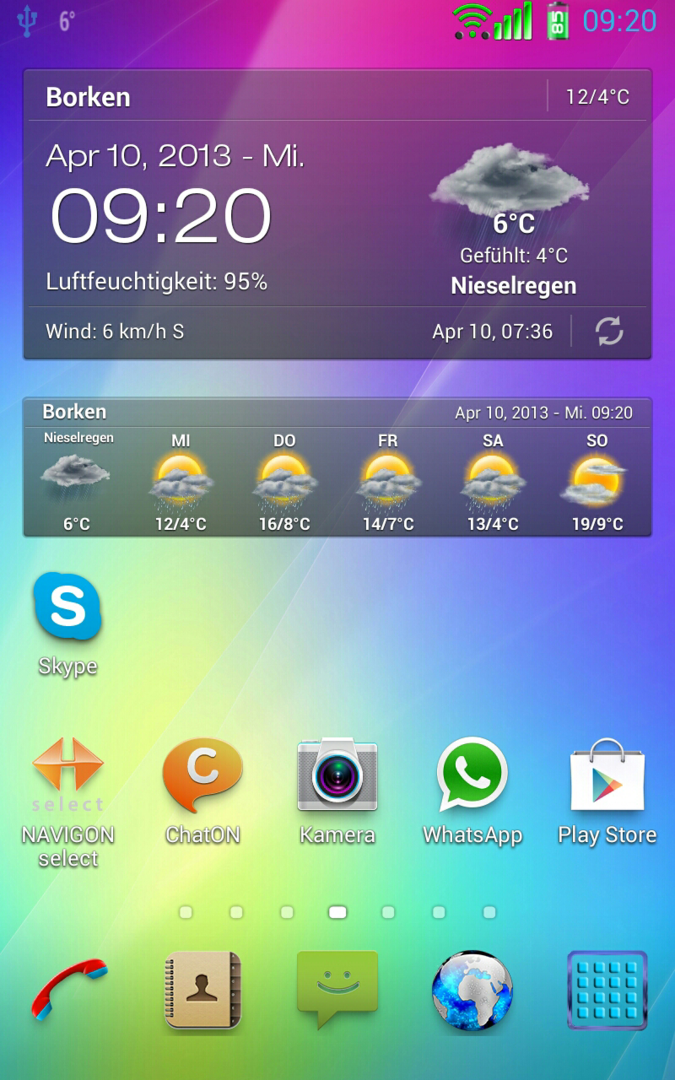Open the Skype app
Viewport: 675px width, 1080px height.
(68, 608)
